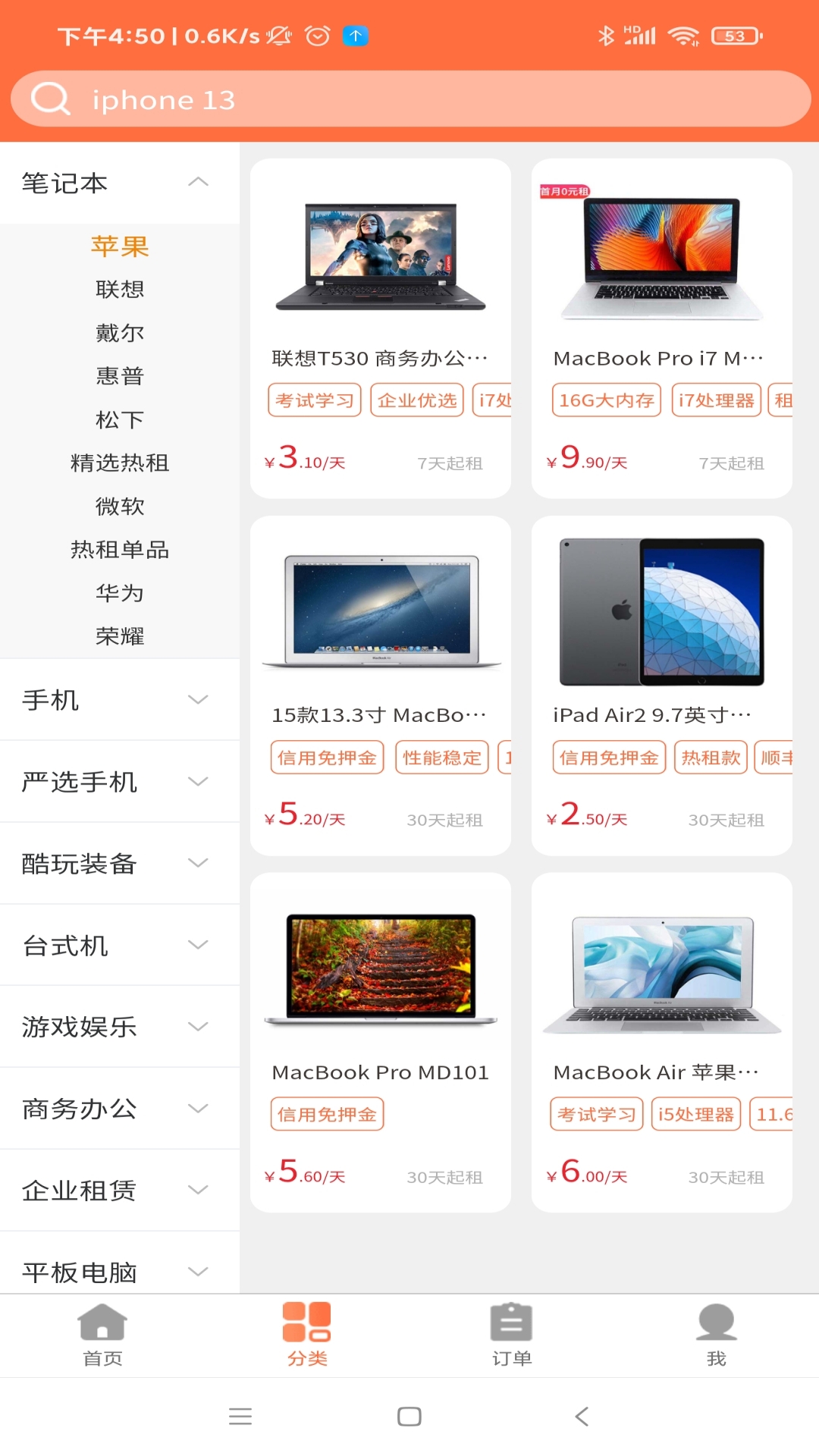Tap the magnifier icon in the search bar
This screenshot has height=1456, width=819.
(x=50, y=99)
